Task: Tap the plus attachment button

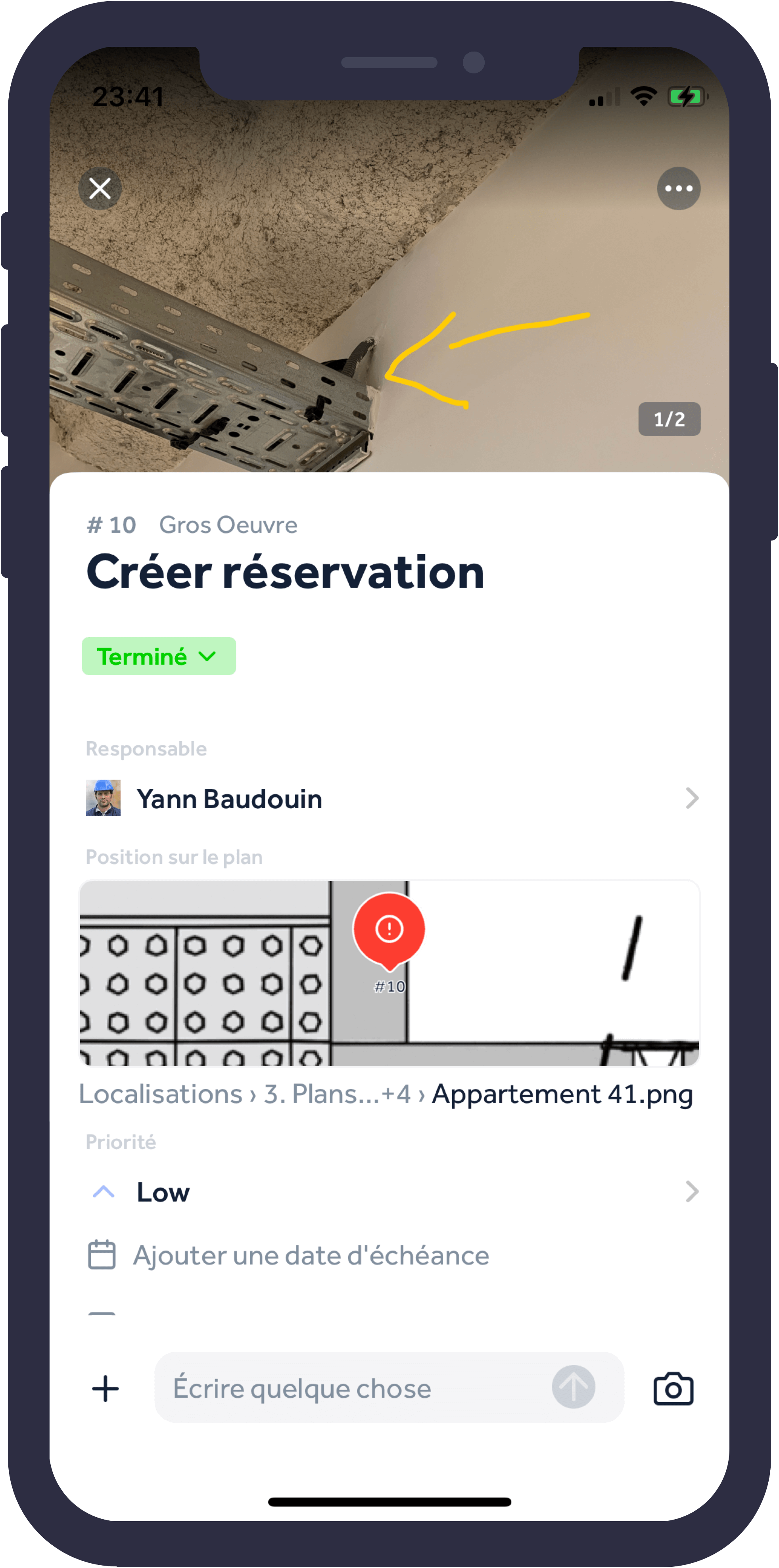Action: click(105, 1388)
